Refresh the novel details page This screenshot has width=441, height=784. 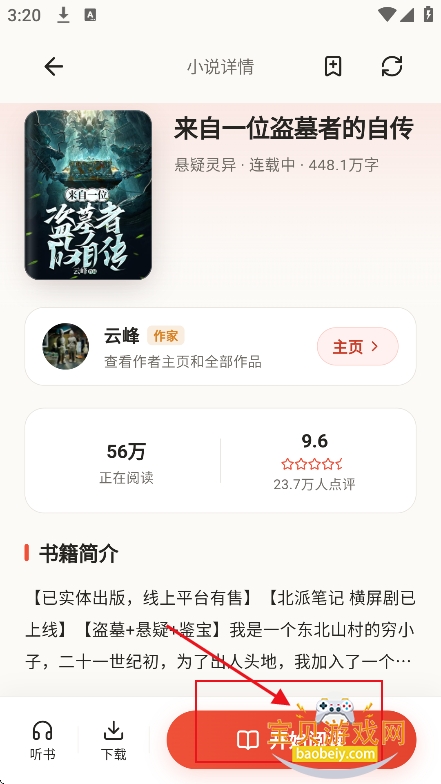392,66
